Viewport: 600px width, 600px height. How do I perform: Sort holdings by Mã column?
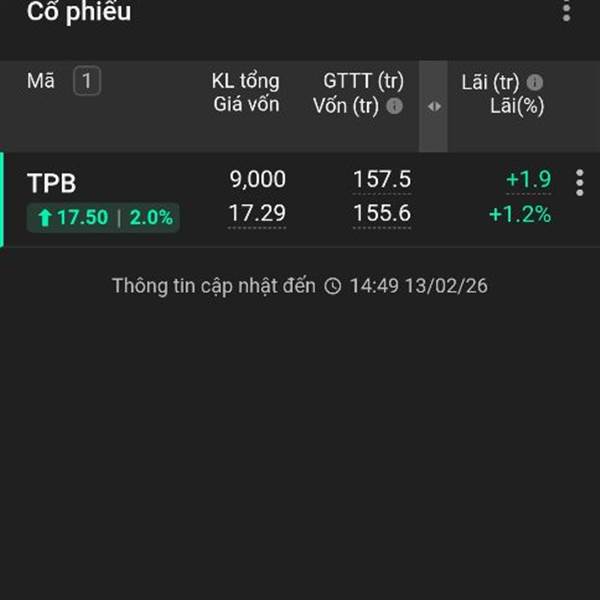[41, 82]
